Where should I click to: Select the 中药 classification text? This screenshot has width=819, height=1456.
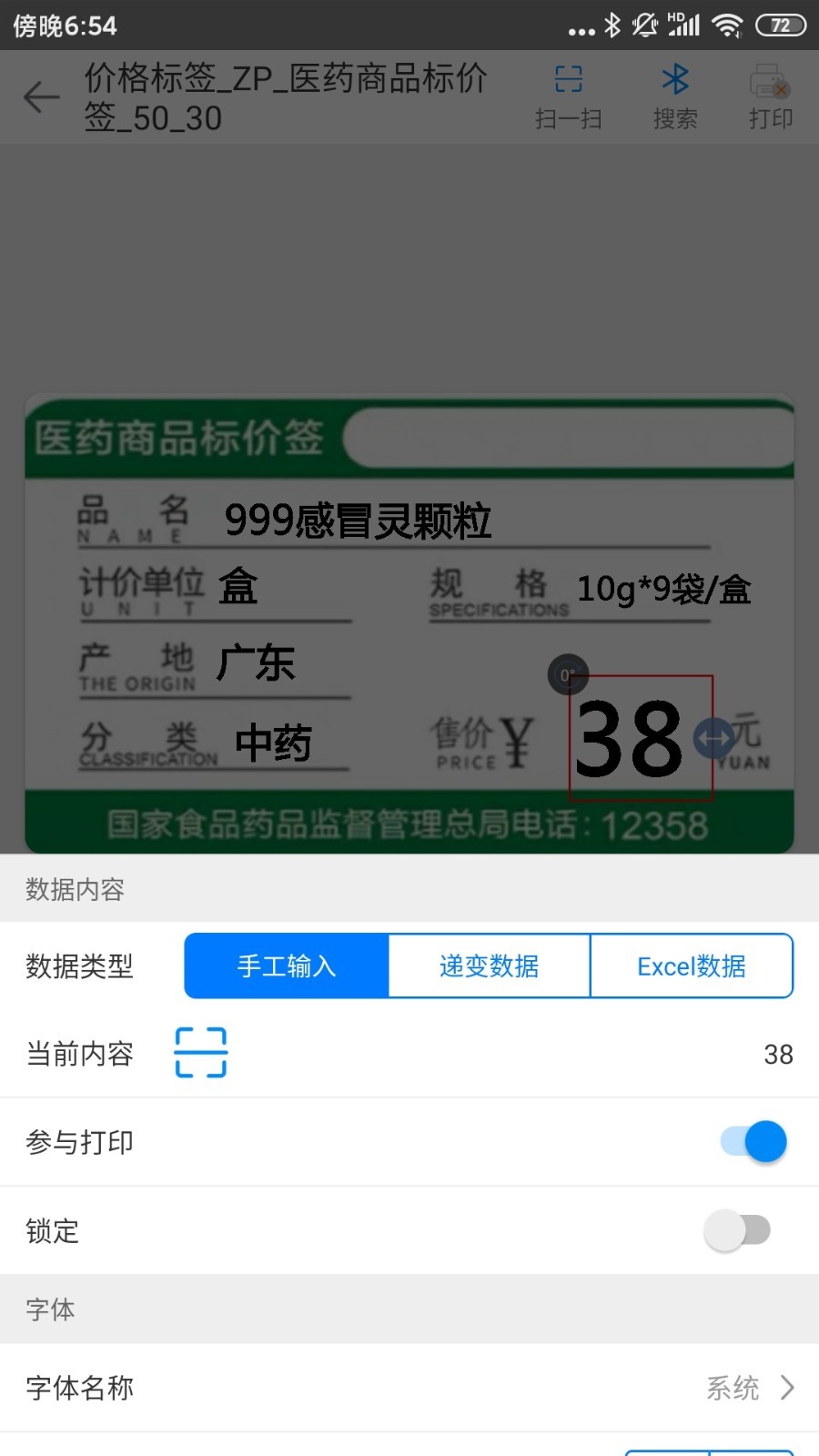pos(273,743)
